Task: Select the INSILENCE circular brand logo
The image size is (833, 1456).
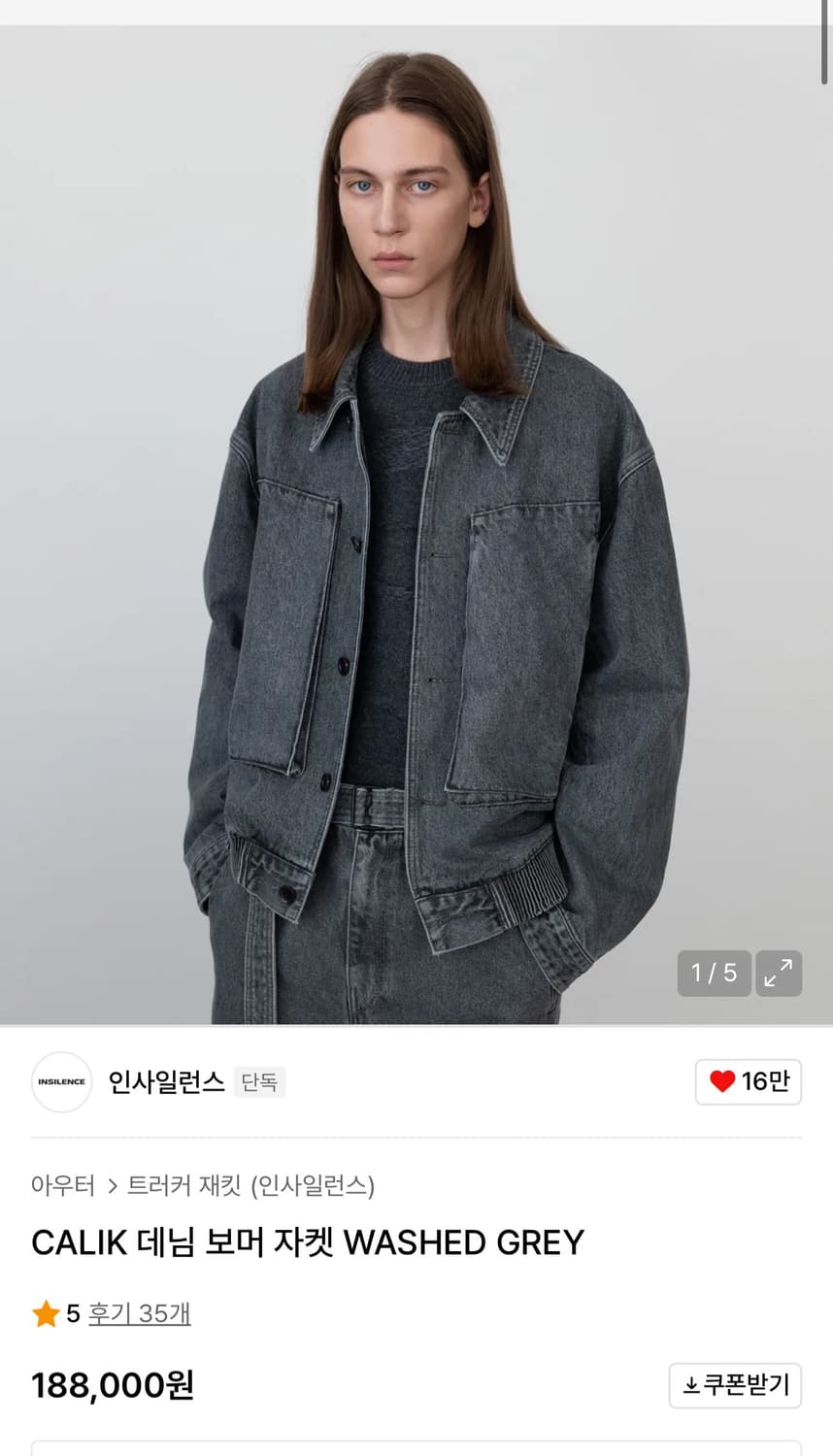Action: tap(61, 1082)
